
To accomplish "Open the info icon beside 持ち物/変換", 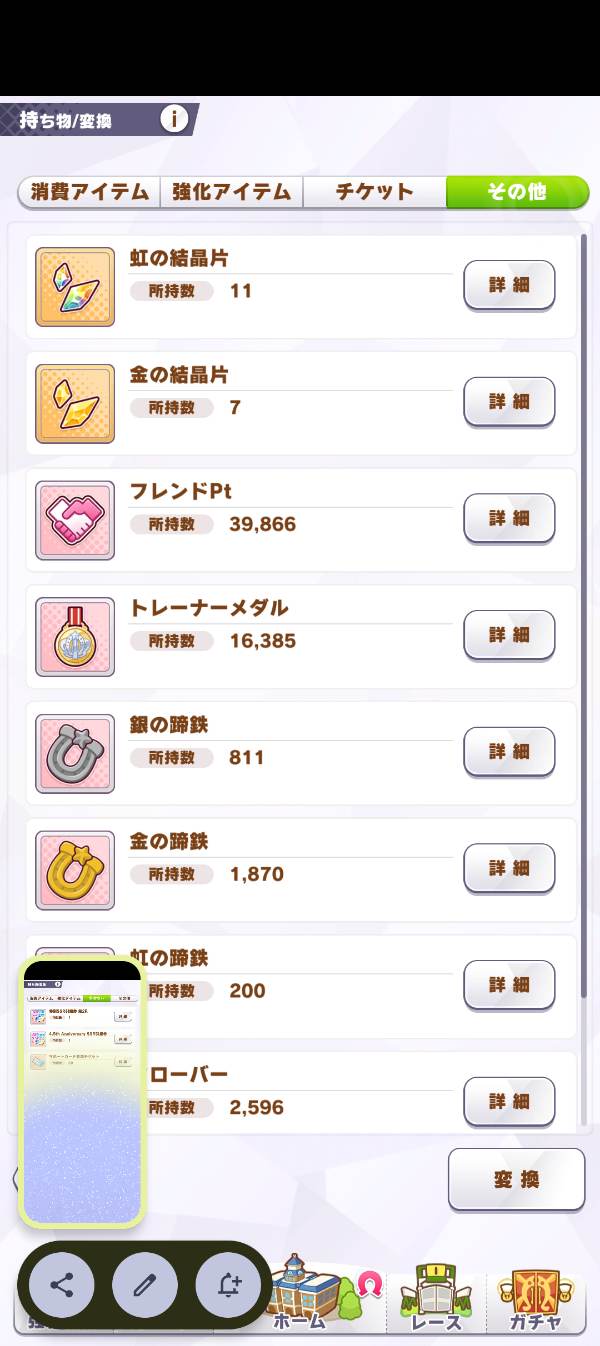I will click(174, 119).
